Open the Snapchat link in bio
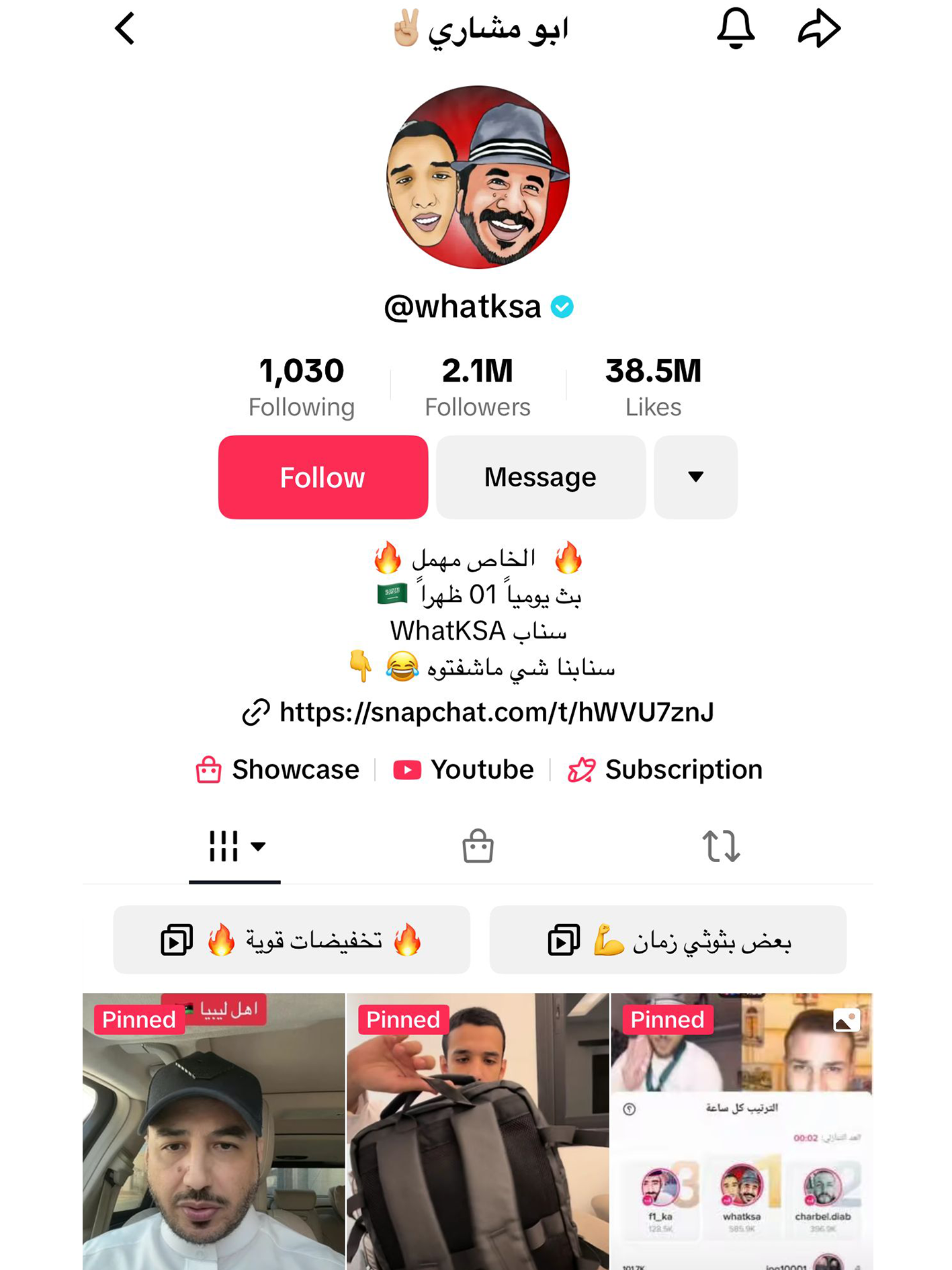This screenshot has width=952, height=1270. [478, 712]
